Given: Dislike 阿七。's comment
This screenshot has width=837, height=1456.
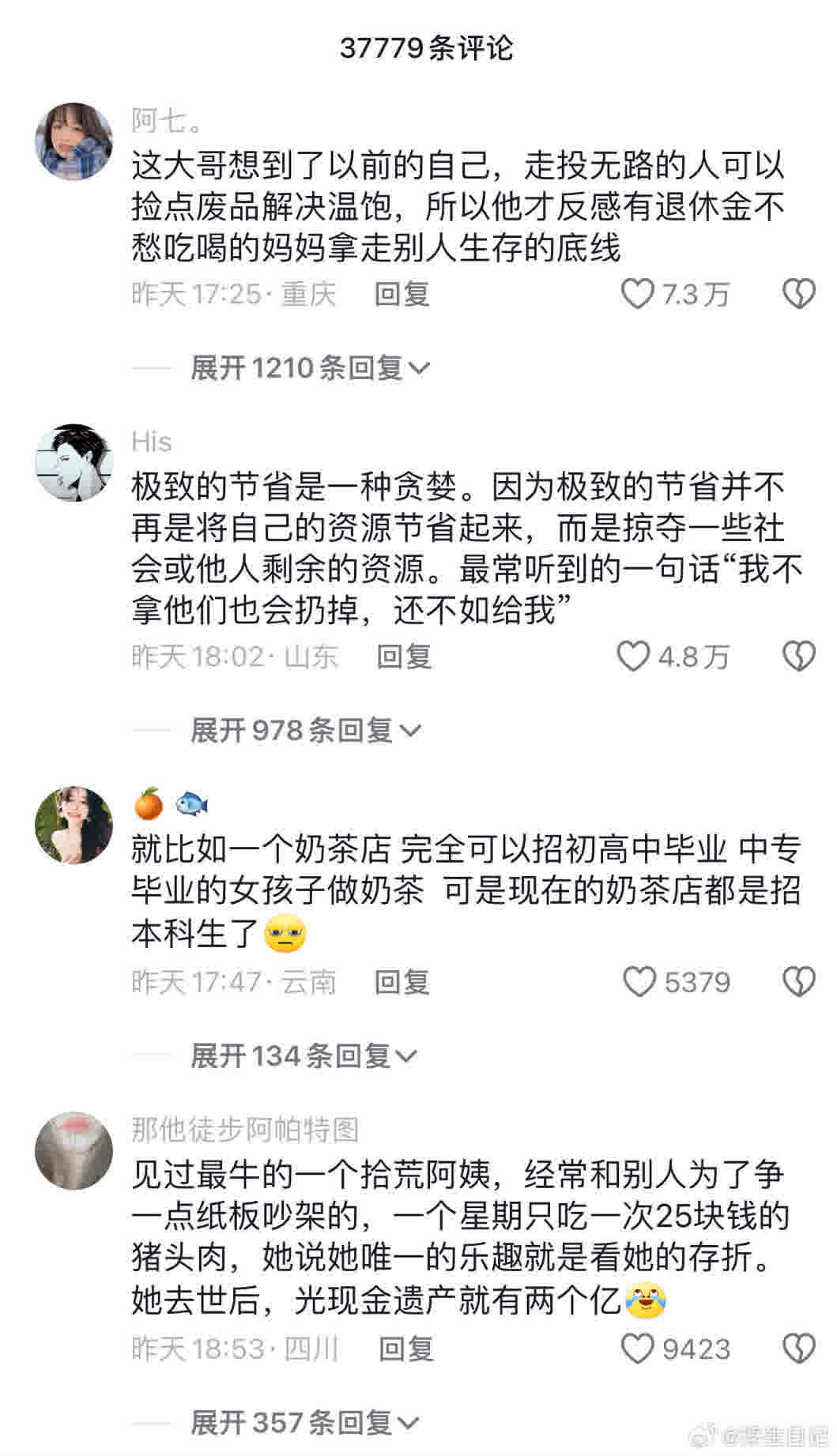Looking at the screenshot, I should coord(798,294).
